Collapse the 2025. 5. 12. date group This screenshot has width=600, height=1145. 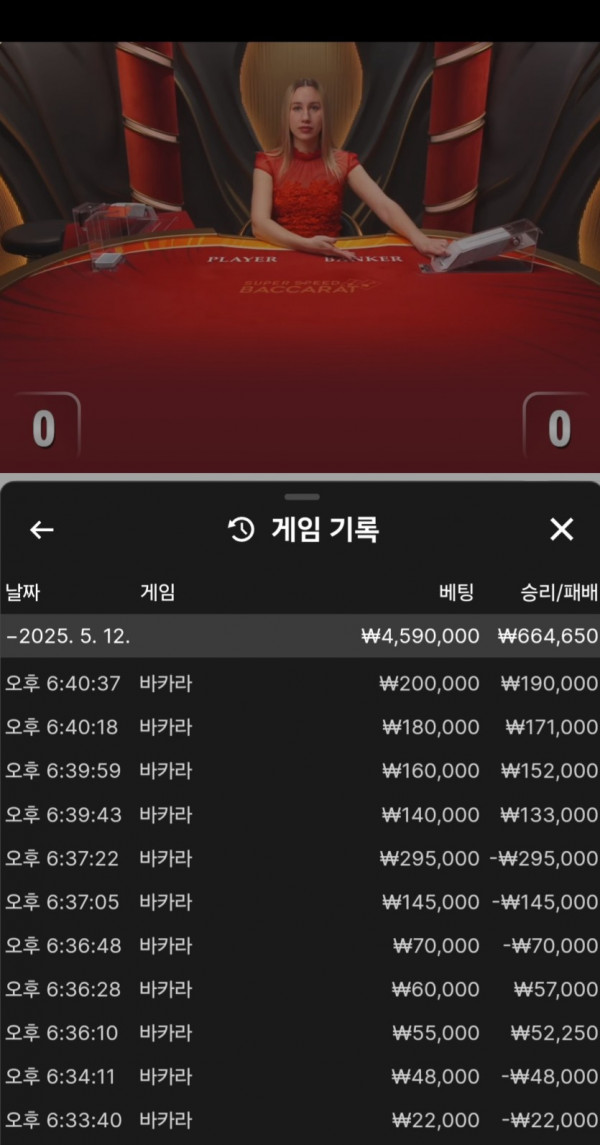coord(300,636)
